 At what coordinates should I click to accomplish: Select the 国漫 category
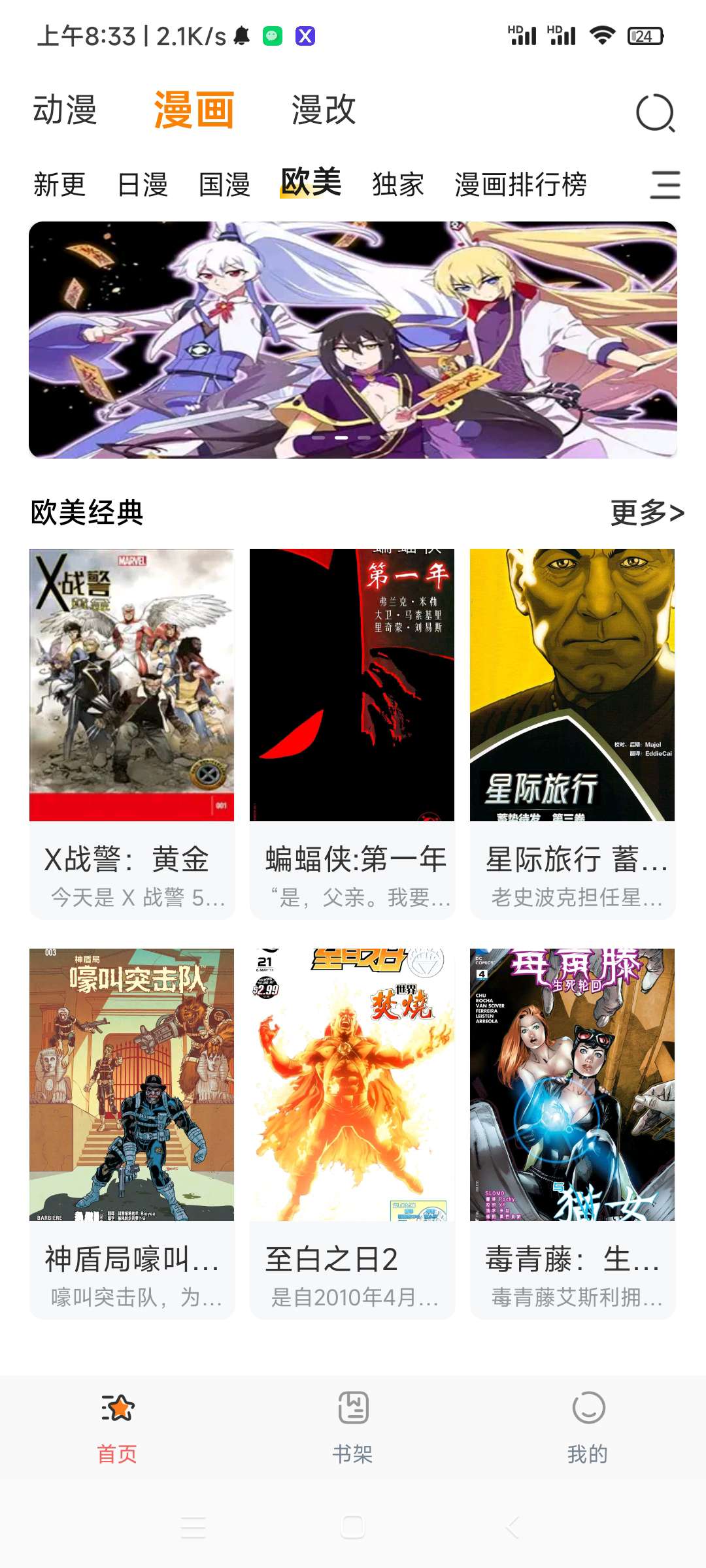(x=224, y=185)
